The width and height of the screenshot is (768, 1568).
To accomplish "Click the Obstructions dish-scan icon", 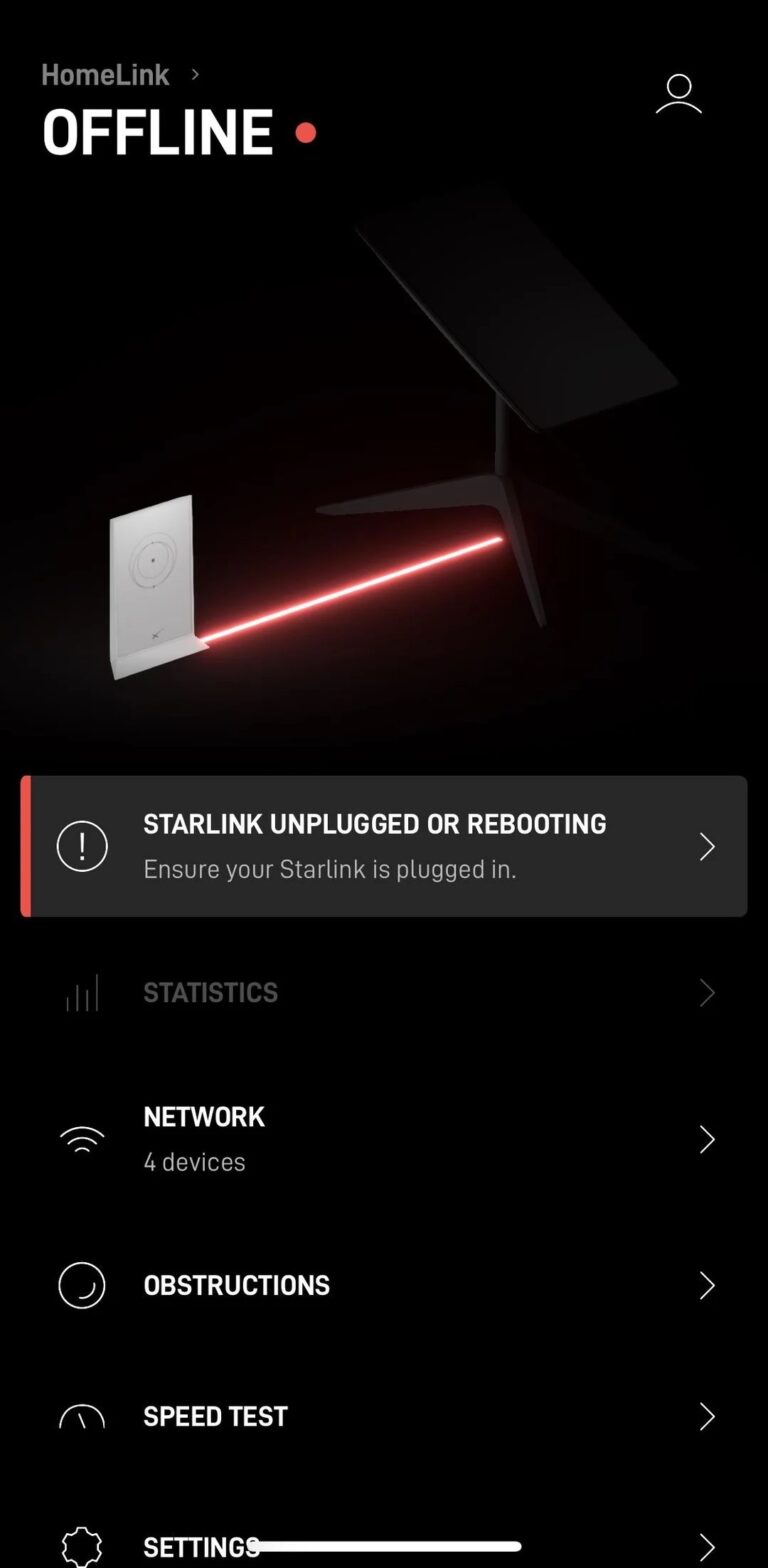I will coord(81,1285).
